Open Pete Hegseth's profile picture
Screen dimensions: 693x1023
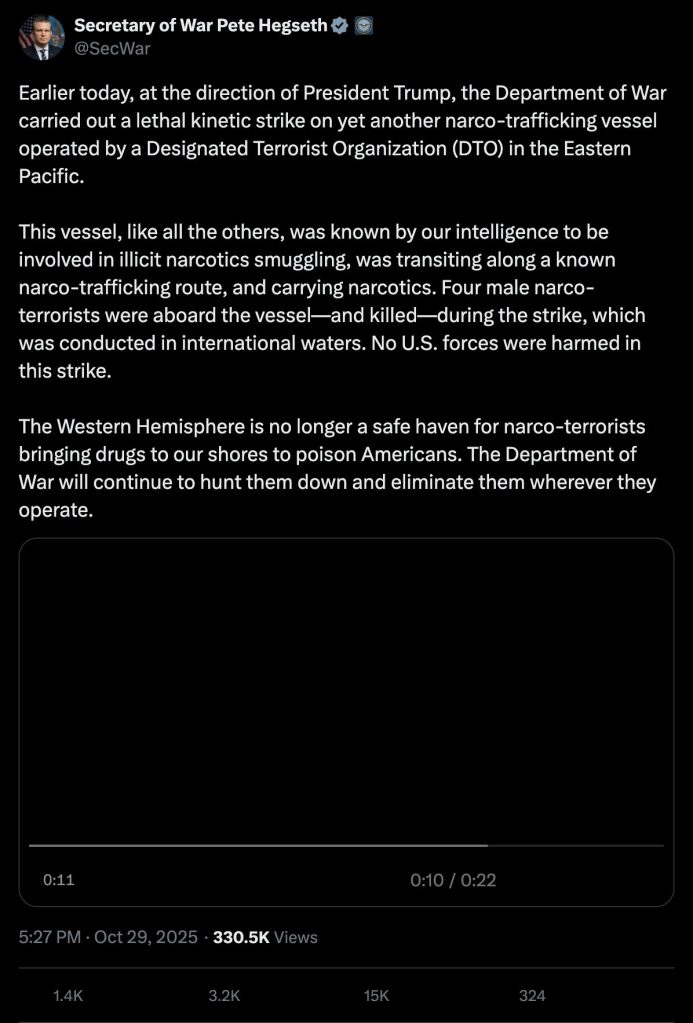click(40, 38)
